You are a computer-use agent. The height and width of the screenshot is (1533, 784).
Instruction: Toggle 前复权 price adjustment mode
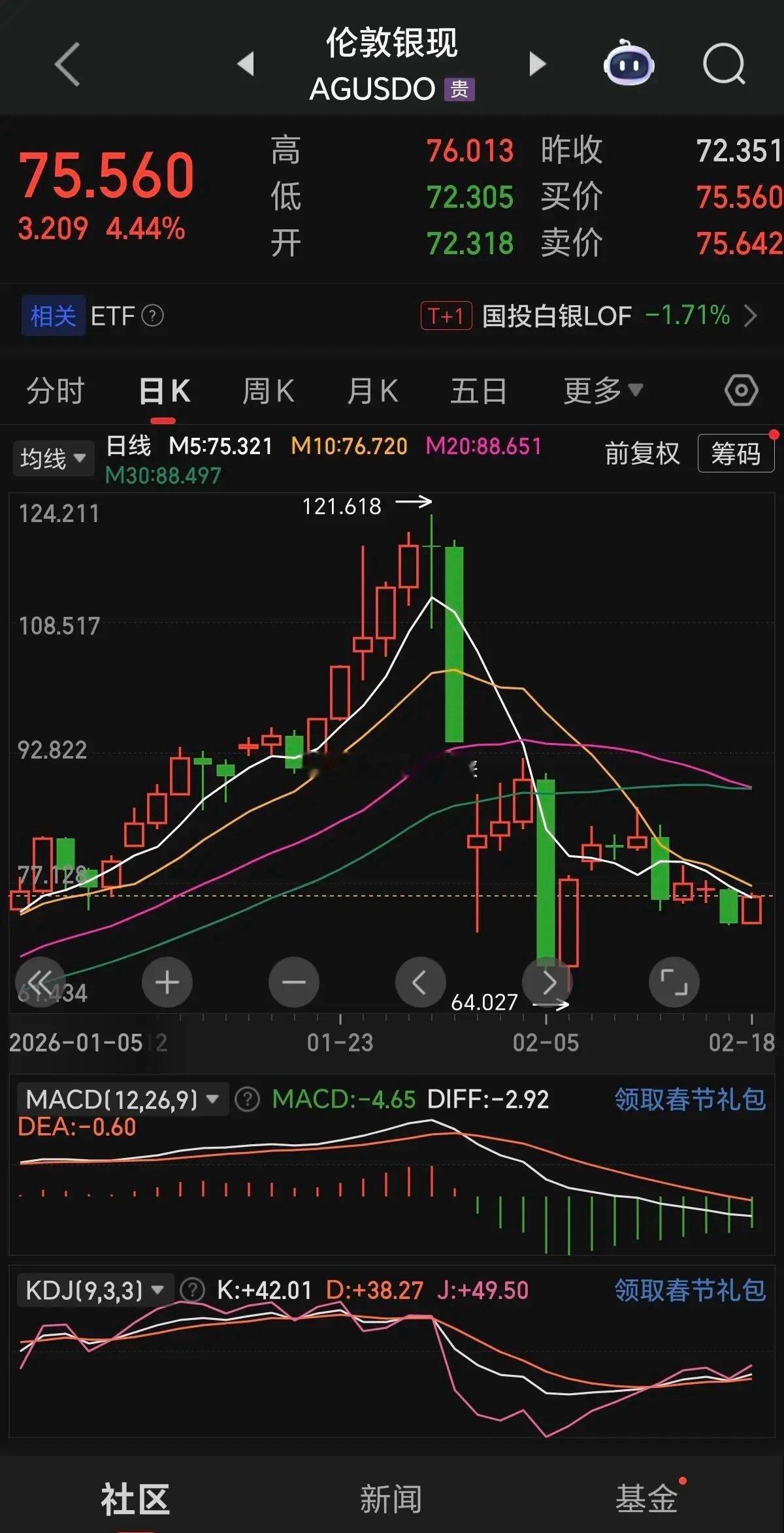(641, 453)
